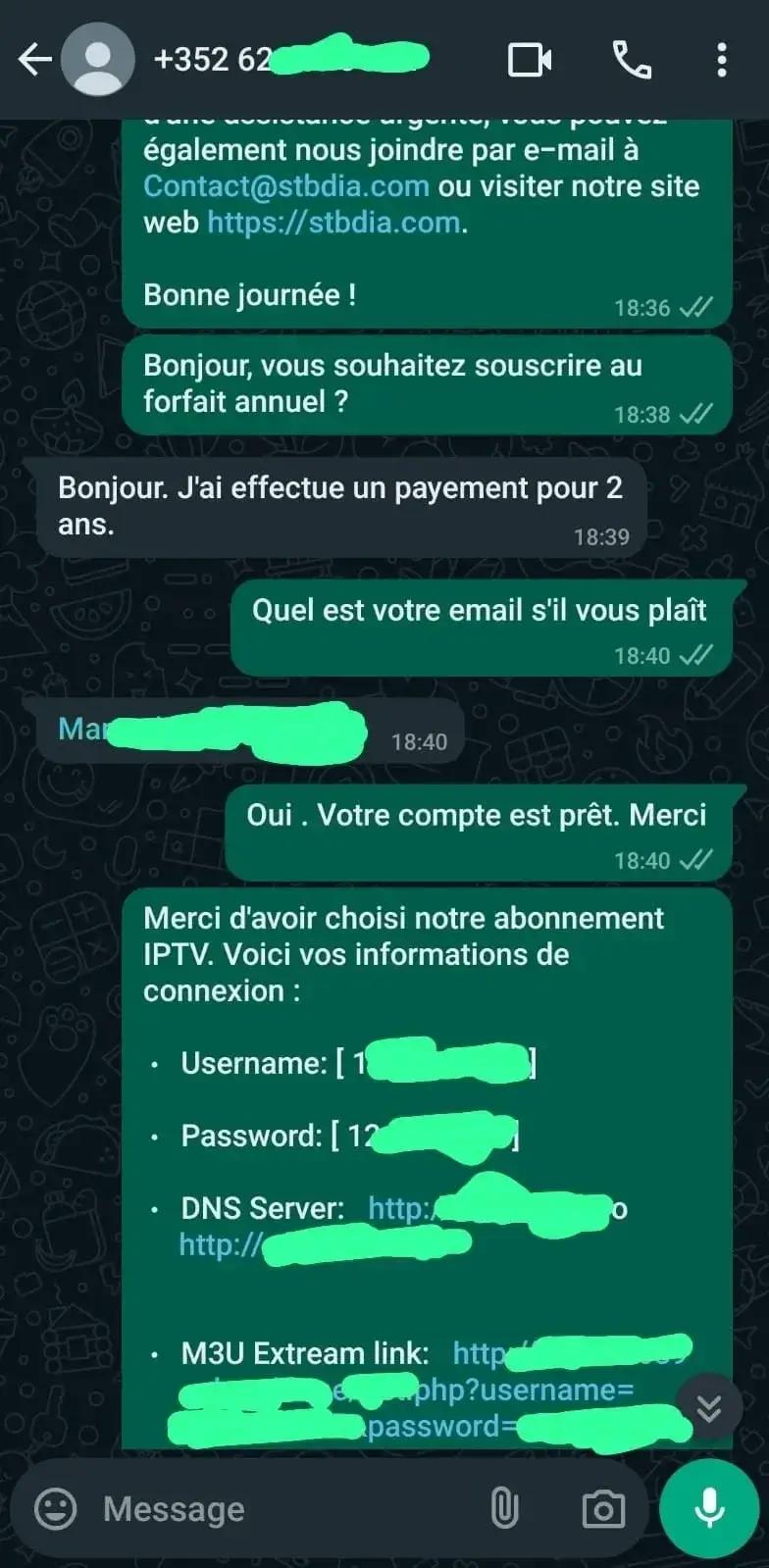The height and width of the screenshot is (1568, 769).
Task: Jump to the latest messages
Action: pyautogui.click(x=709, y=1408)
